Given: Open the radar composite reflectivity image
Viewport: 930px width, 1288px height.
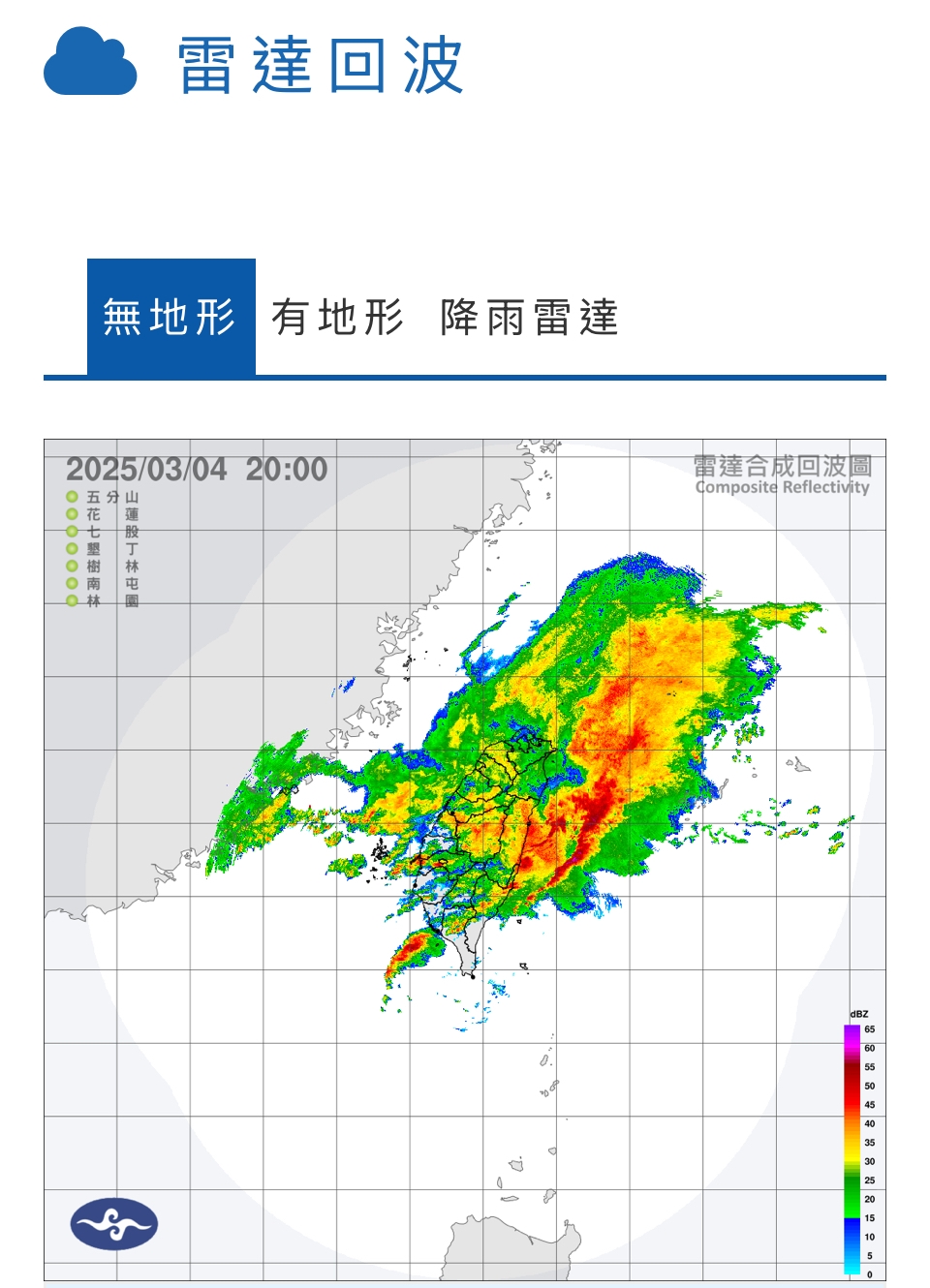Looking at the screenshot, I should click(x=465, y=860).
